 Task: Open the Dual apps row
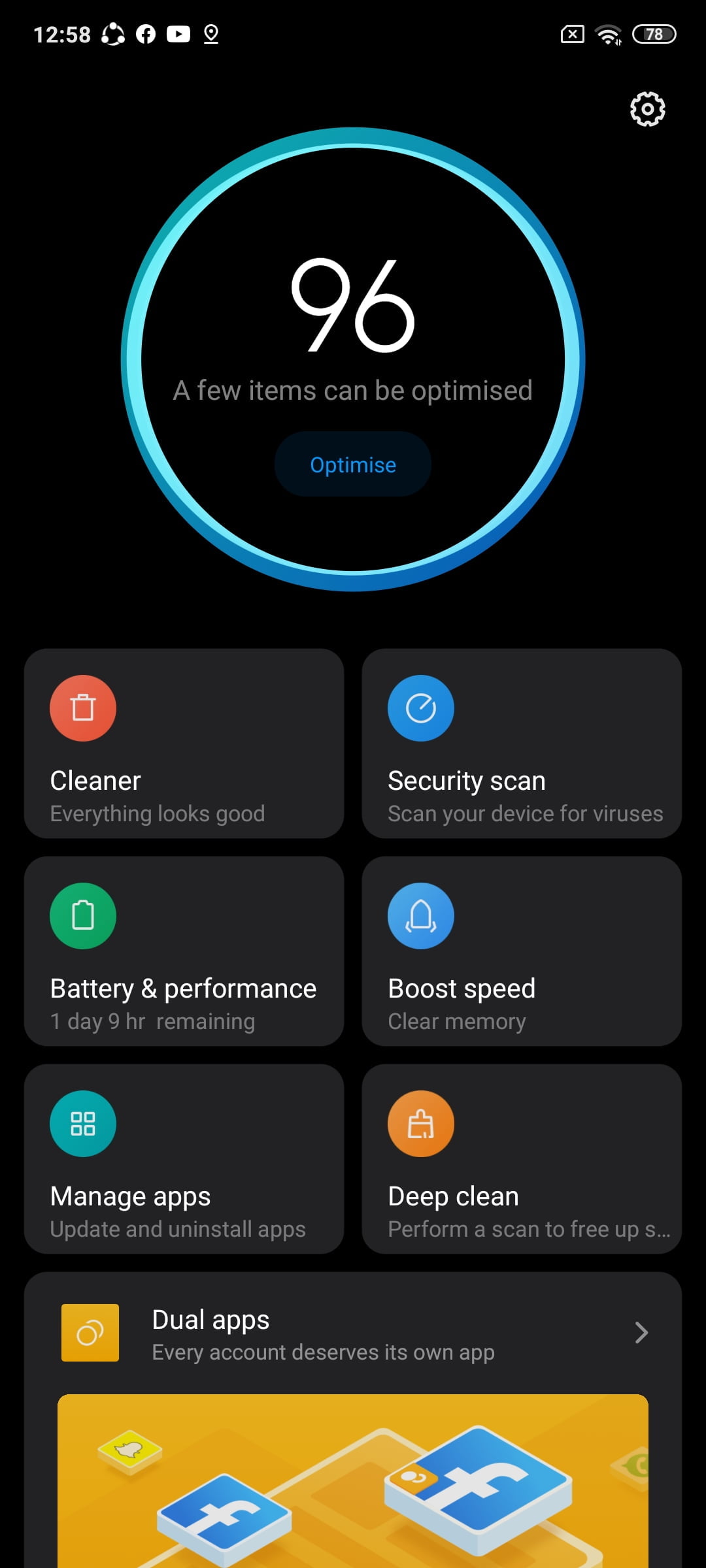353,1333
